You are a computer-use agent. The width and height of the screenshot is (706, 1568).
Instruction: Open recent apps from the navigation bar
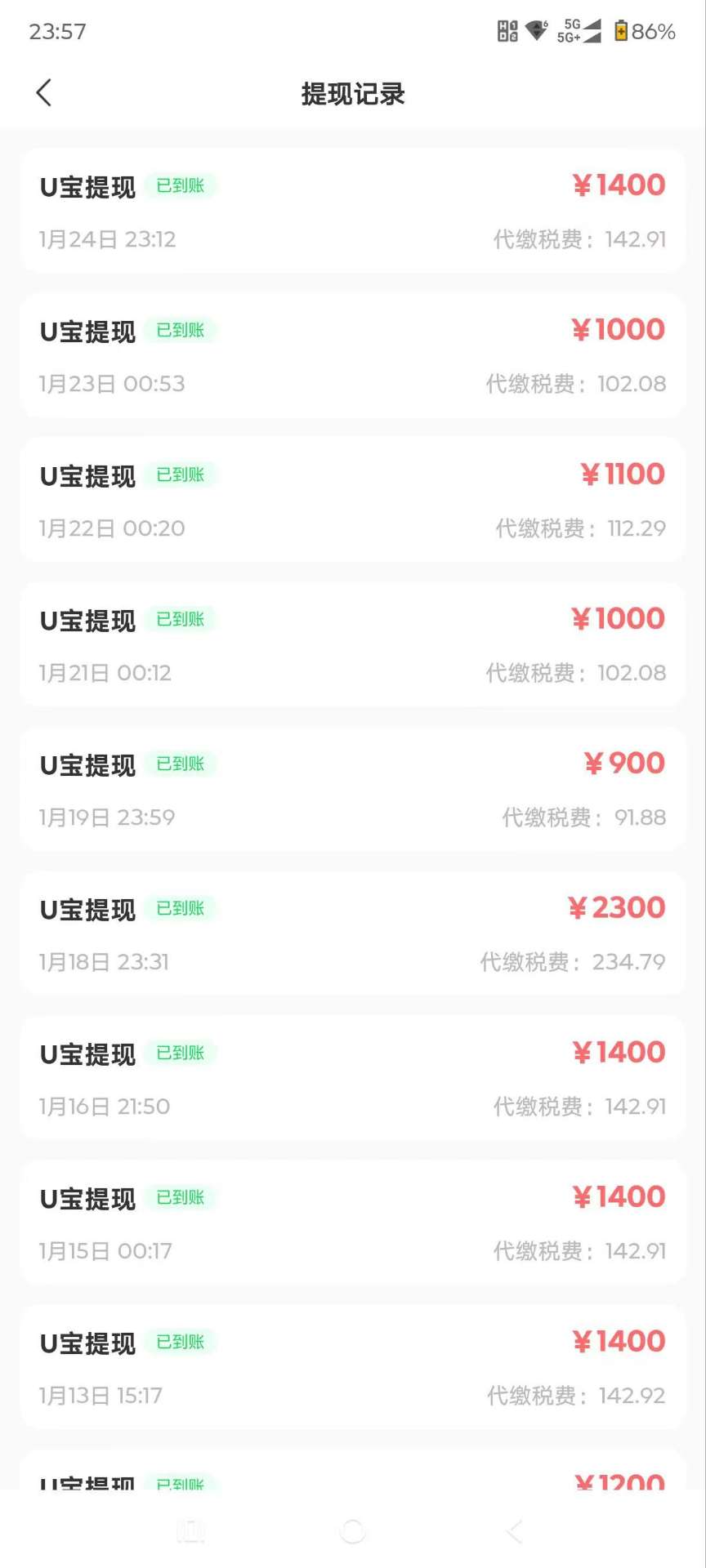pos(190,1531)
